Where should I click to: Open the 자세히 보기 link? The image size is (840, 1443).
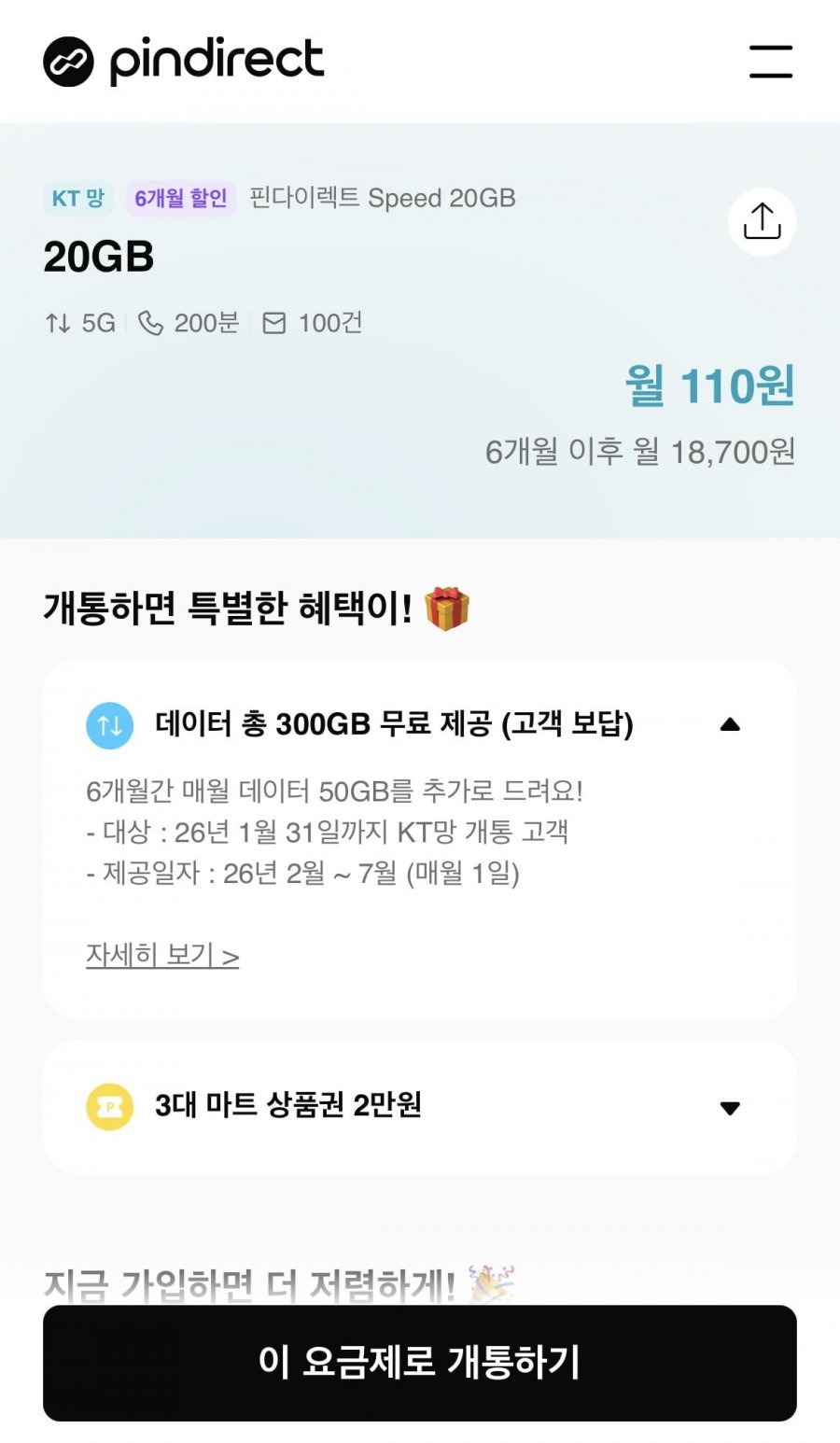pyautogui.click(x=162, y=956)
